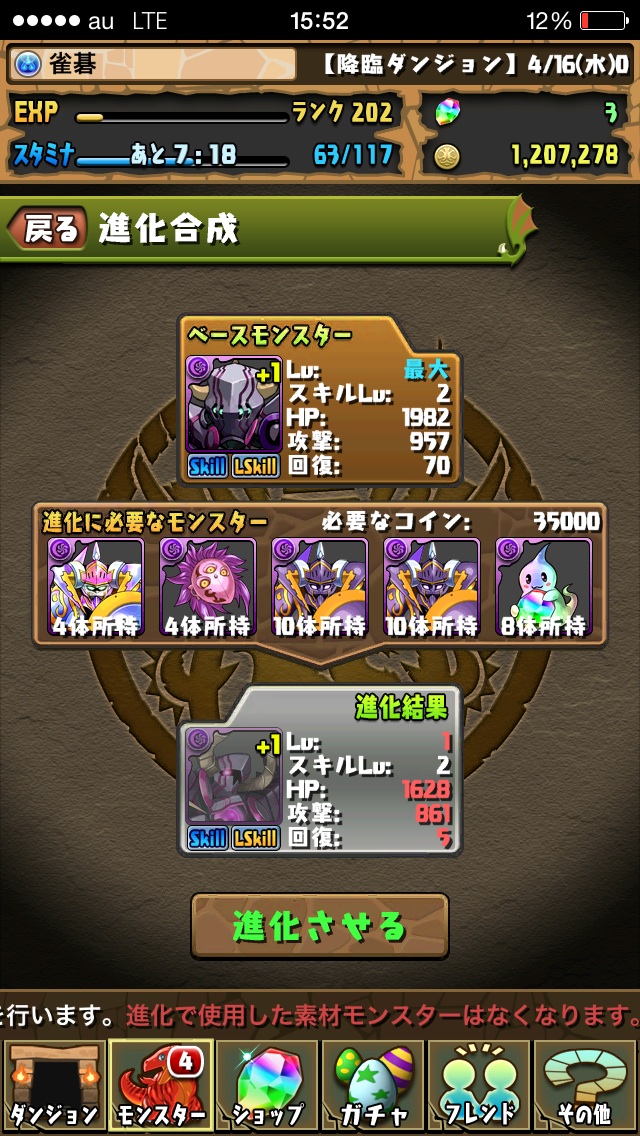Open the その他 tab
The width and height of the screenshot is (640, 1136).
tap(585, 1084)
